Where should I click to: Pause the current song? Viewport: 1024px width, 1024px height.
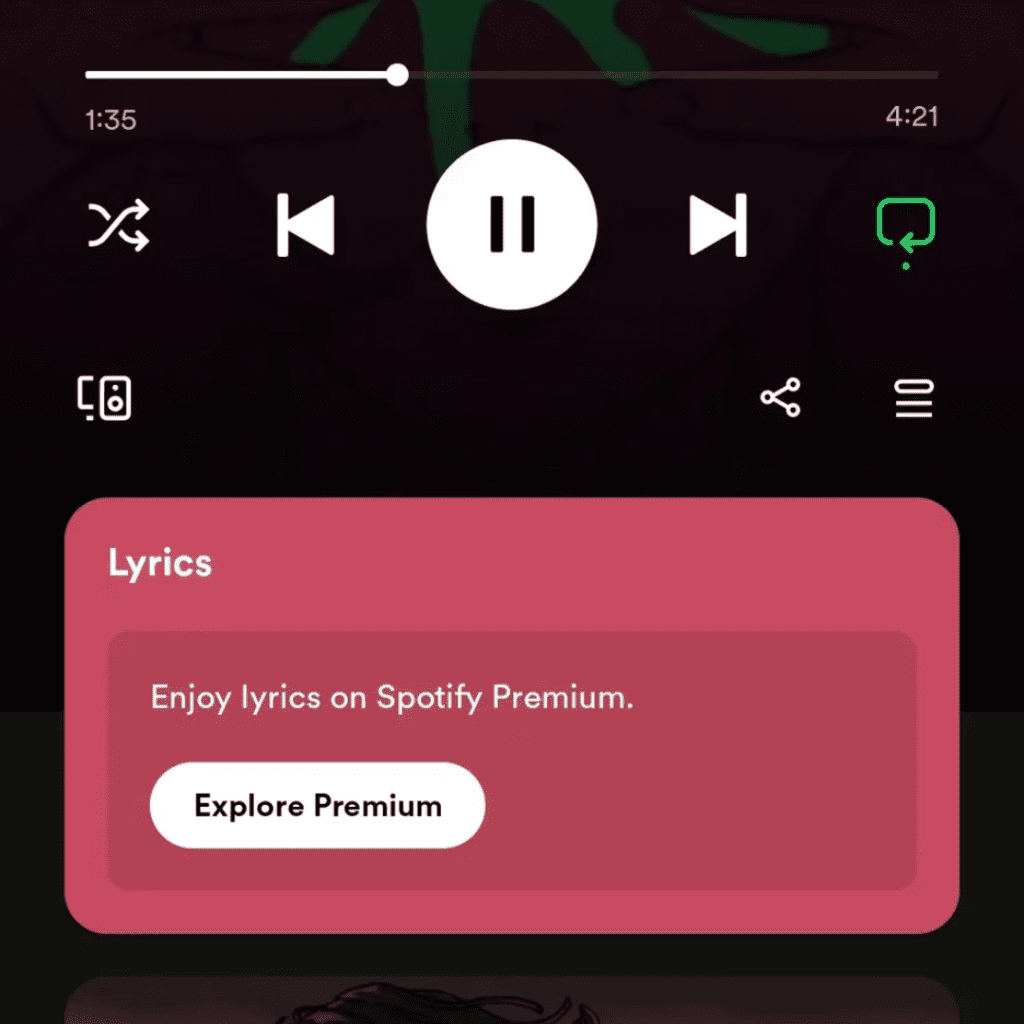click(511, 224)
